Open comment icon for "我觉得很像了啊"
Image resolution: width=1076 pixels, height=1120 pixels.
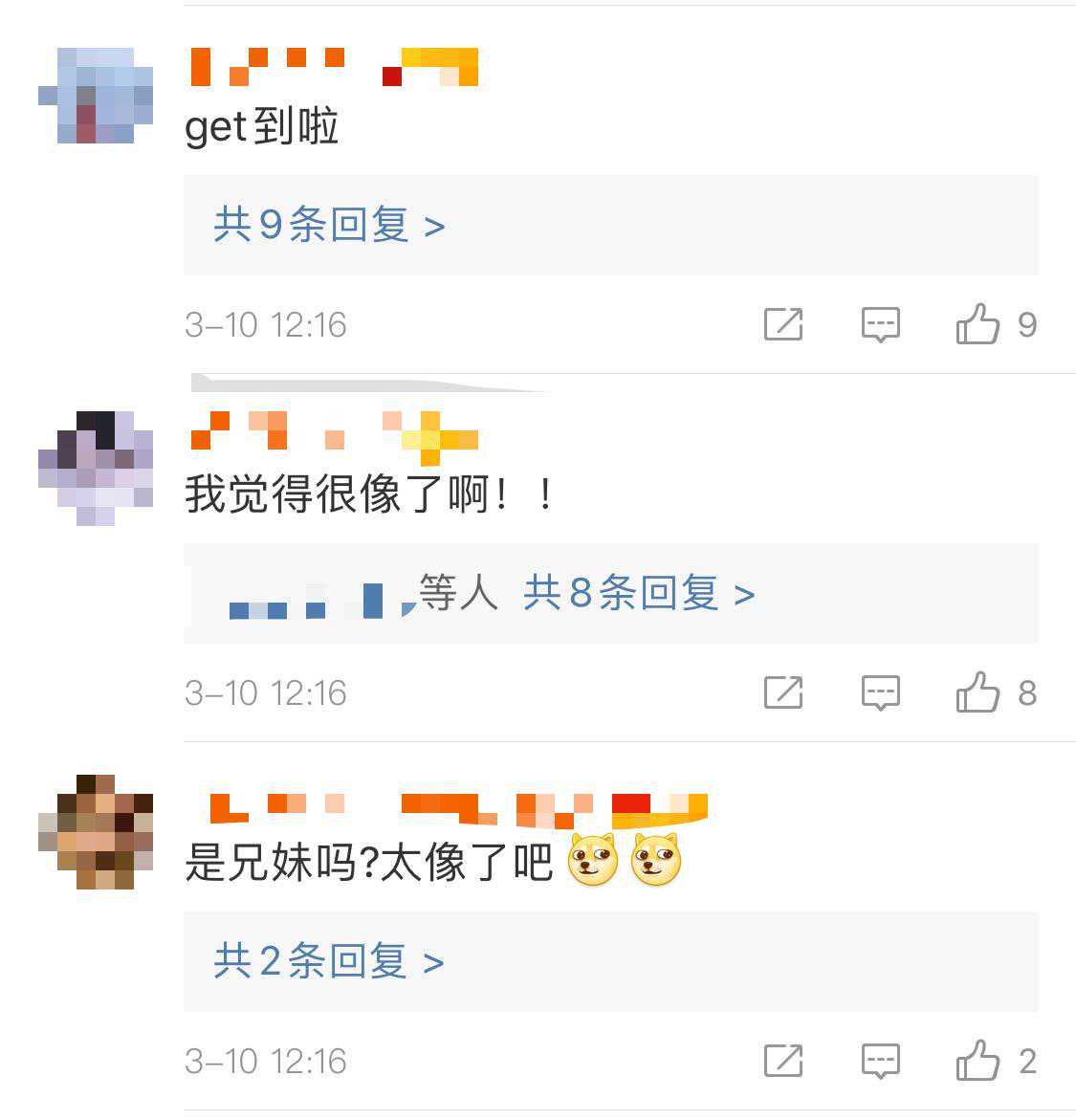tap(880, 692)
